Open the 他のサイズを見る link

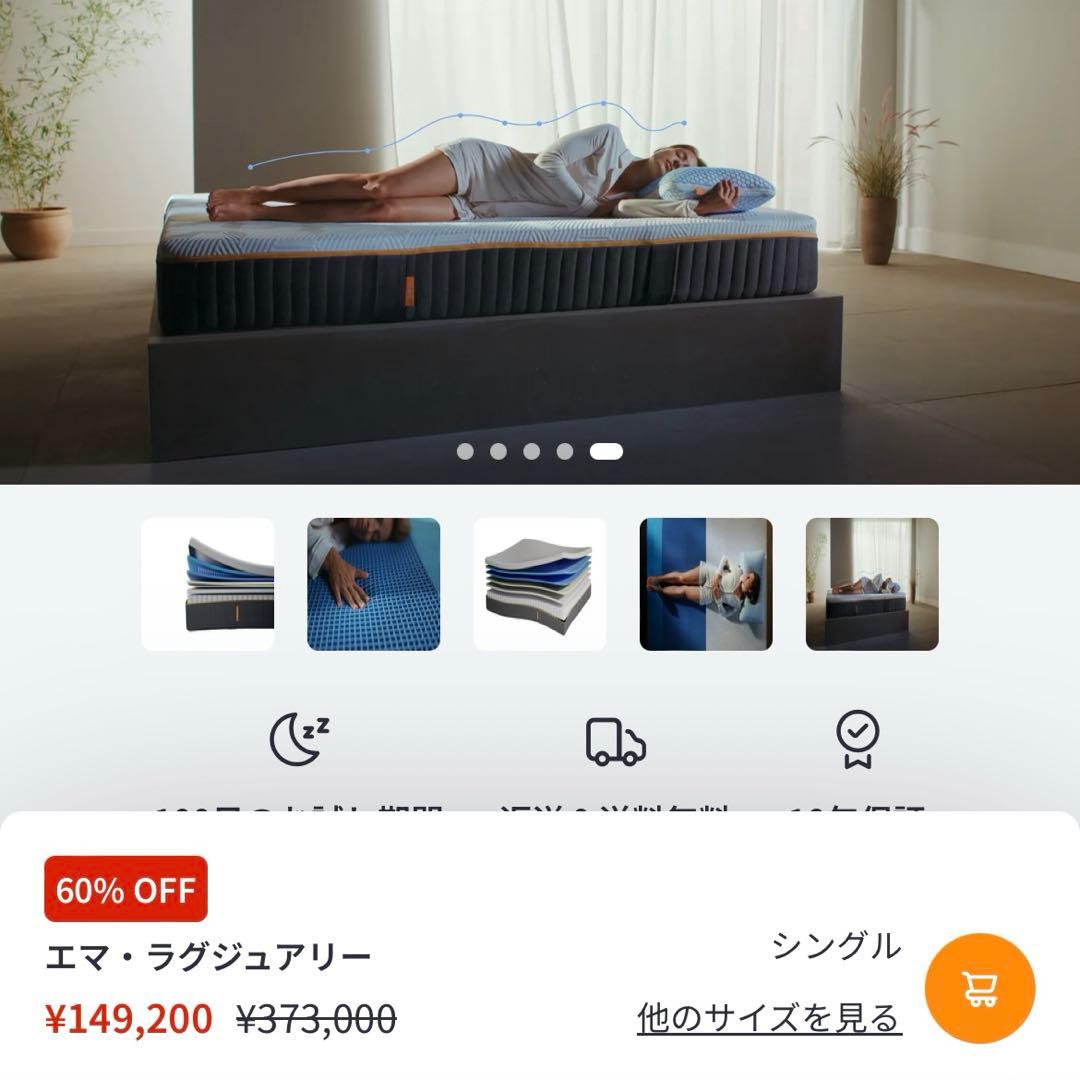tap(769, 1019)
